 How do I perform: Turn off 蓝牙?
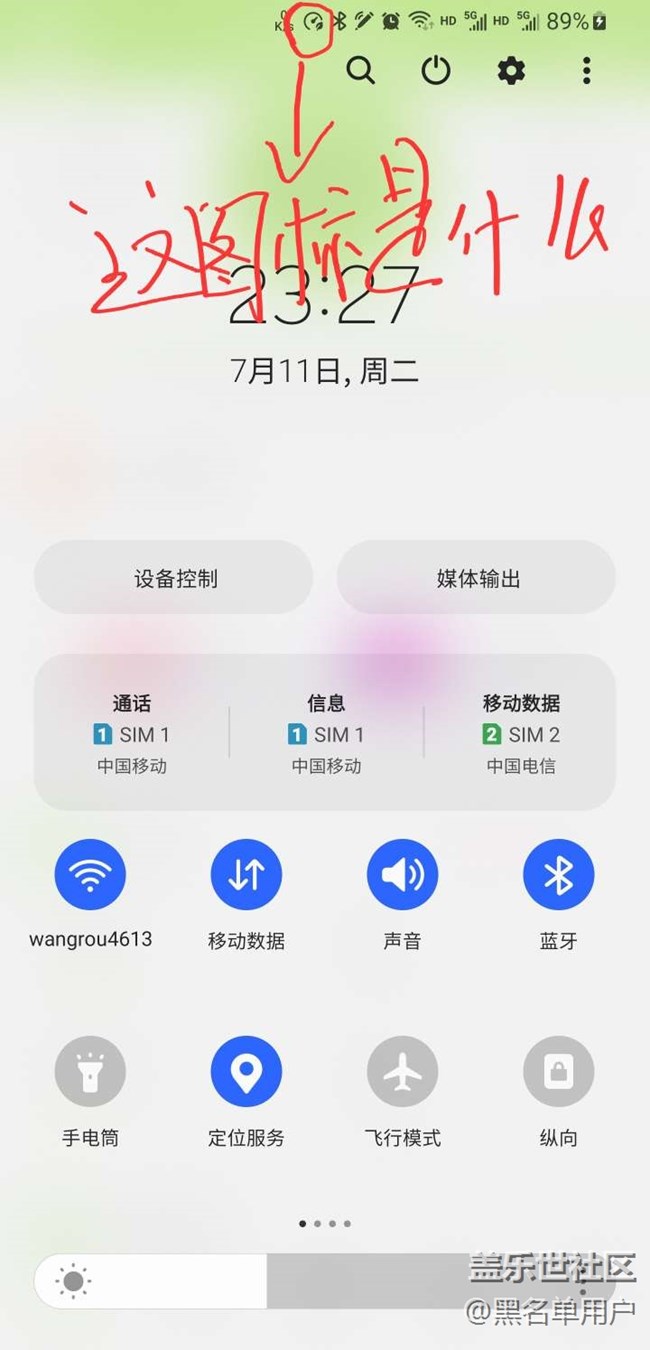tap(558, 874)
